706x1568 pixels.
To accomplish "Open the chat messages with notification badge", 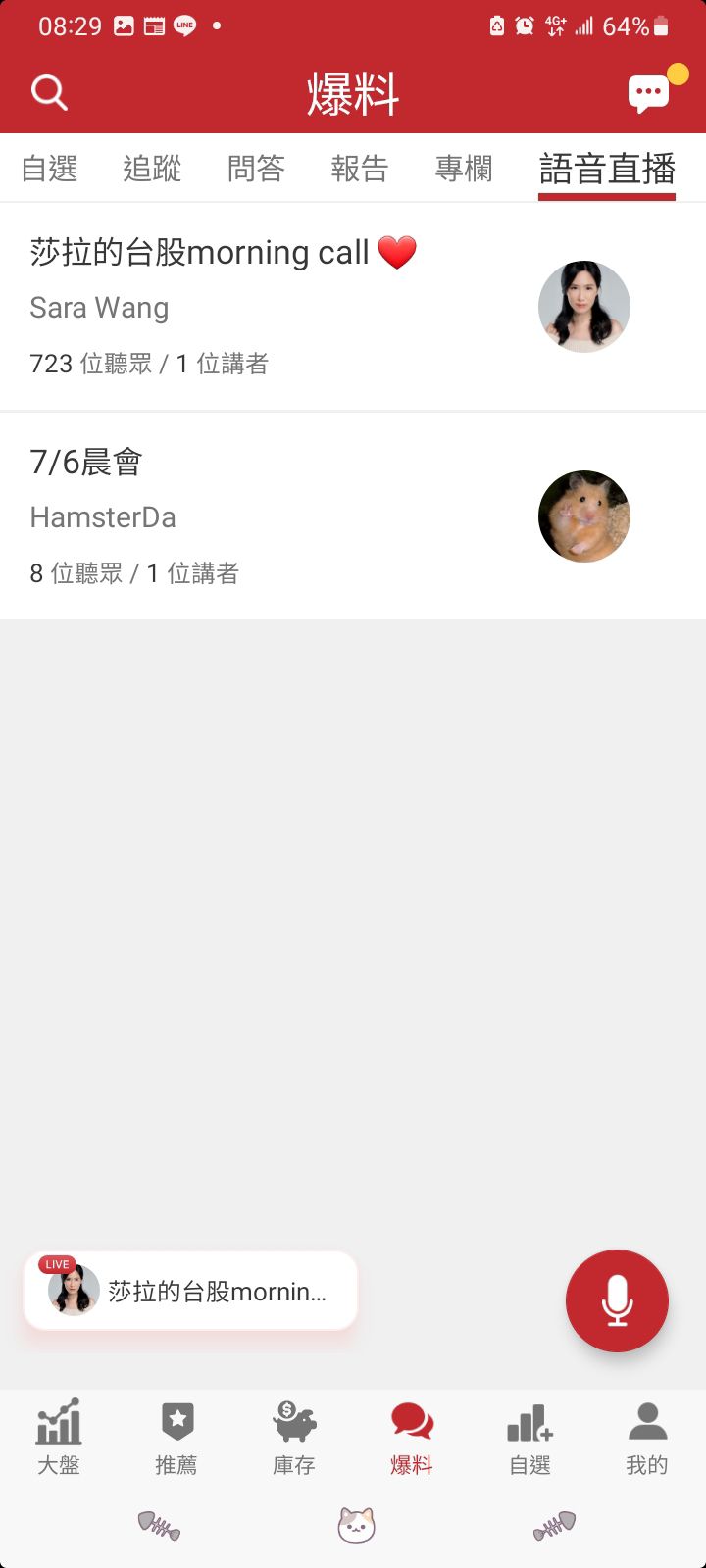I will (648, 92).
